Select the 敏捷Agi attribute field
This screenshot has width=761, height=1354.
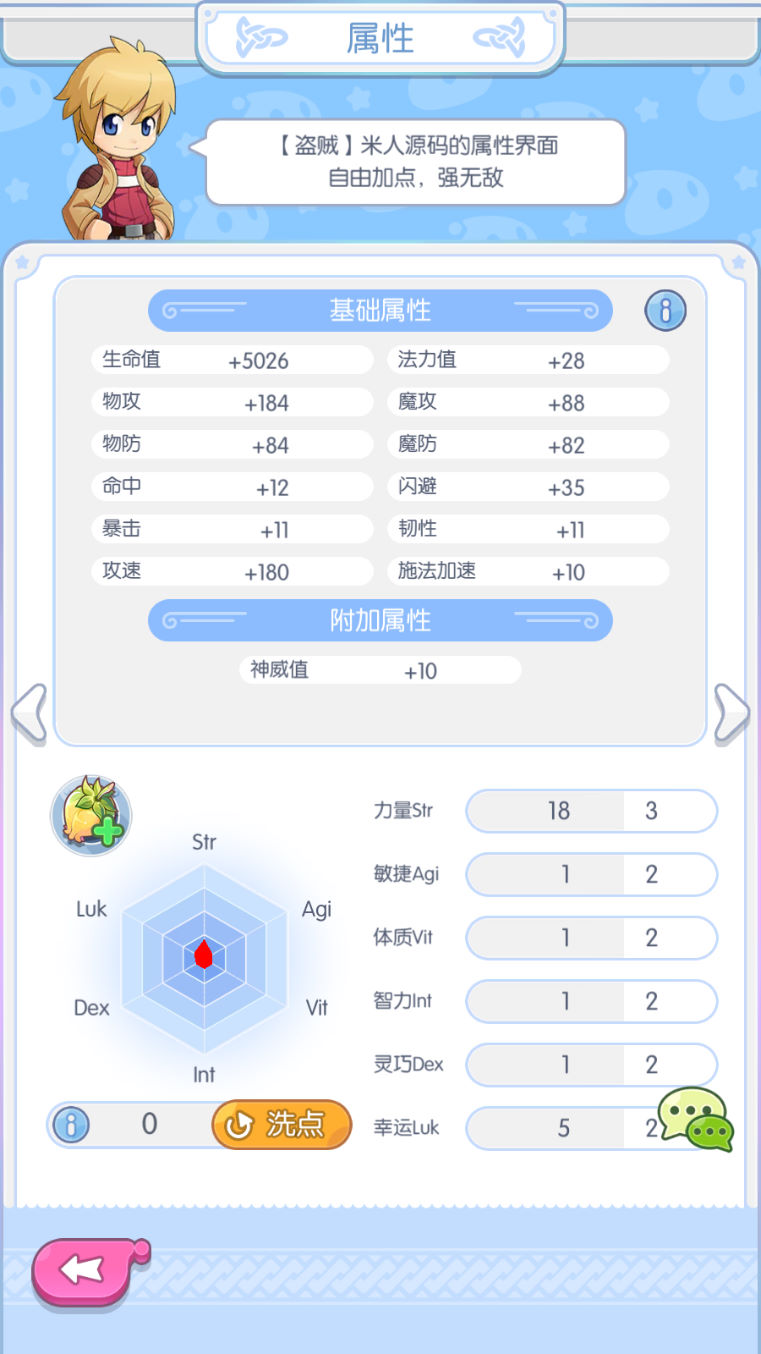(590, 875)
